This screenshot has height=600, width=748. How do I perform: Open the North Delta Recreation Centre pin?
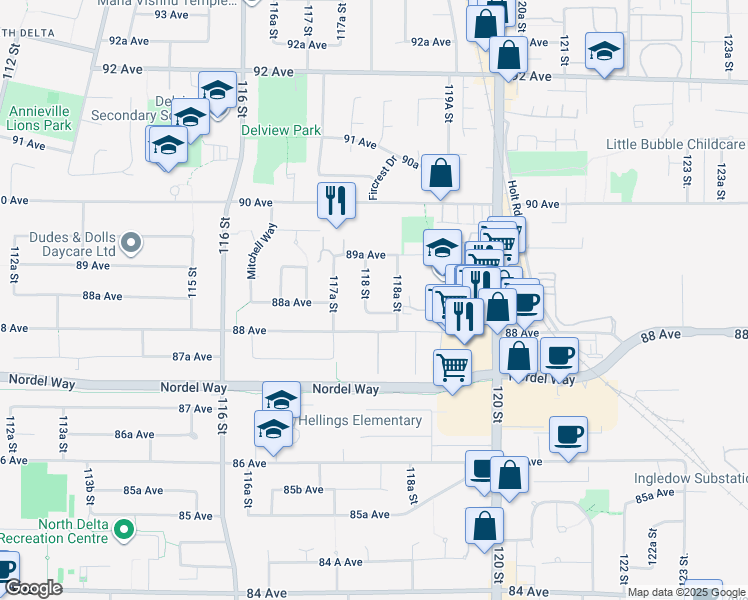tap(124, 528)
